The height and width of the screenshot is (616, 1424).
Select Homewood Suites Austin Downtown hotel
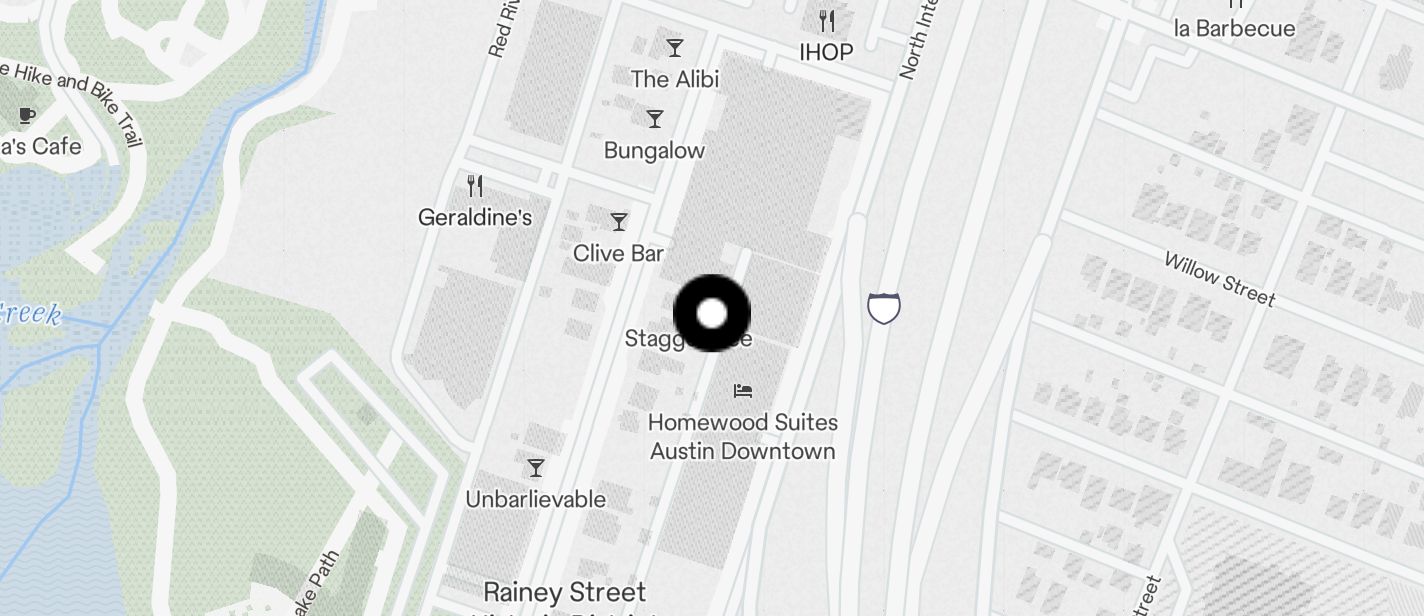tap(742, 391)
